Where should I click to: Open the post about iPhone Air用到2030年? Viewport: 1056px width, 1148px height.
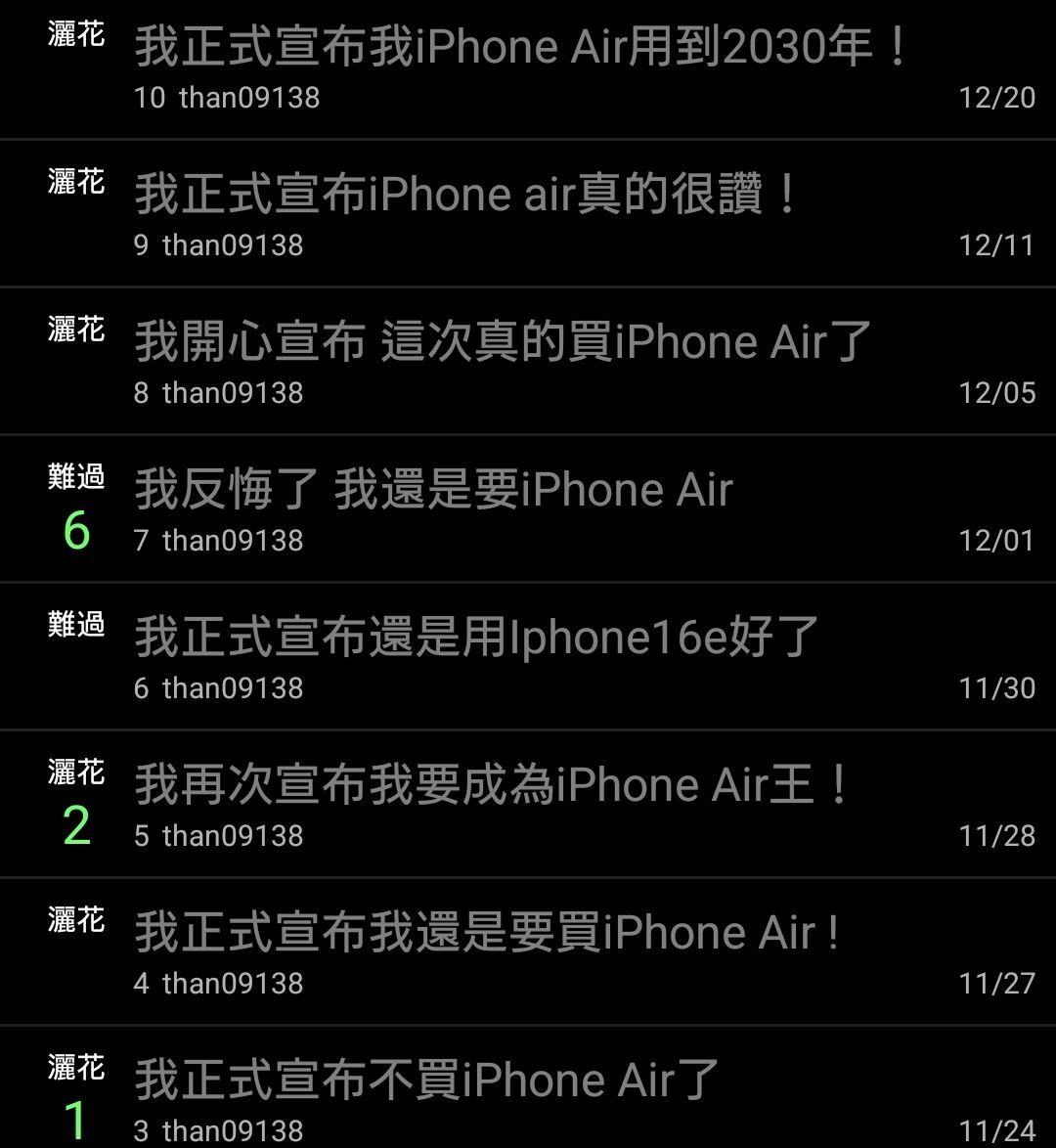coord(522,47)
